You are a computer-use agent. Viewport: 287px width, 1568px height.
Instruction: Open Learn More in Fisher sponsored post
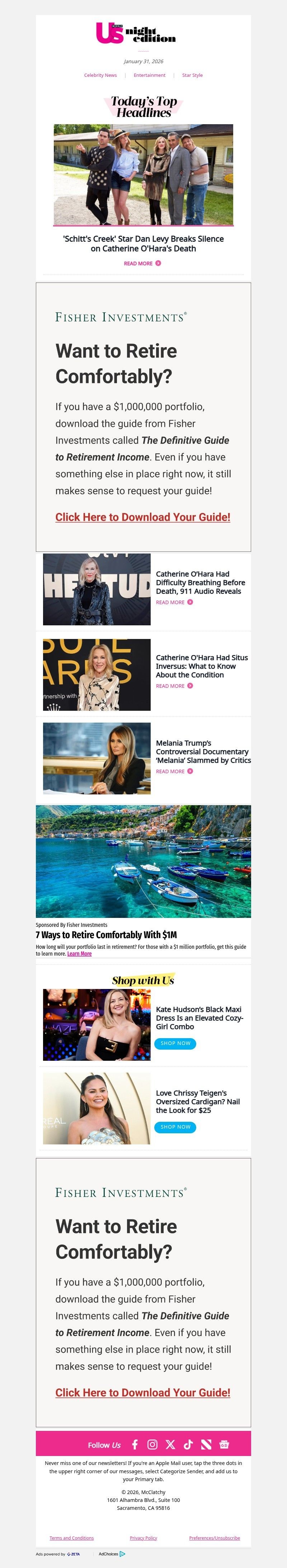79,954
